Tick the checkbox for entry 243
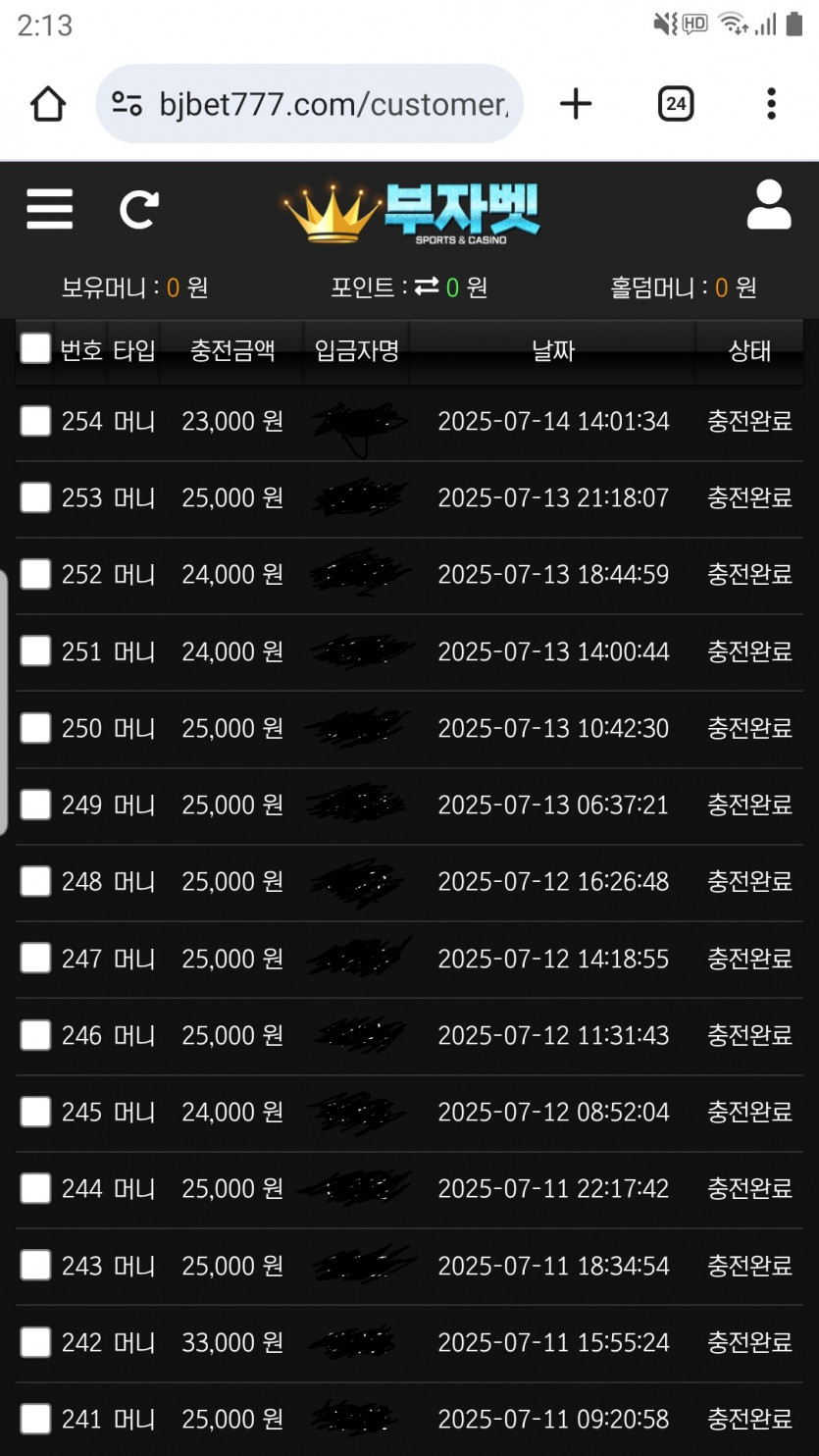The image size is (819, 1456). pos(35,1266)
